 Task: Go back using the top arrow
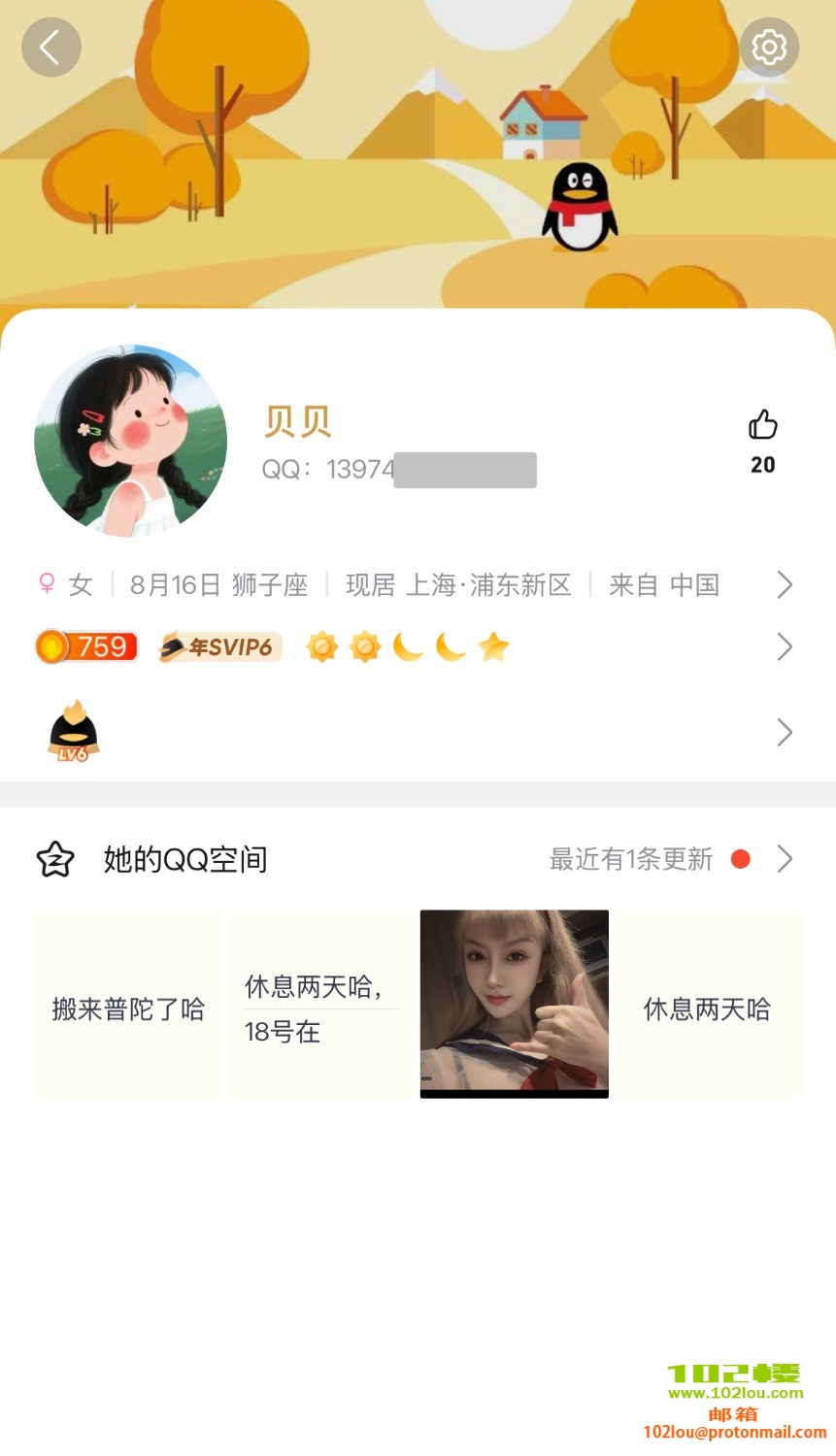(x=50, y=47)
